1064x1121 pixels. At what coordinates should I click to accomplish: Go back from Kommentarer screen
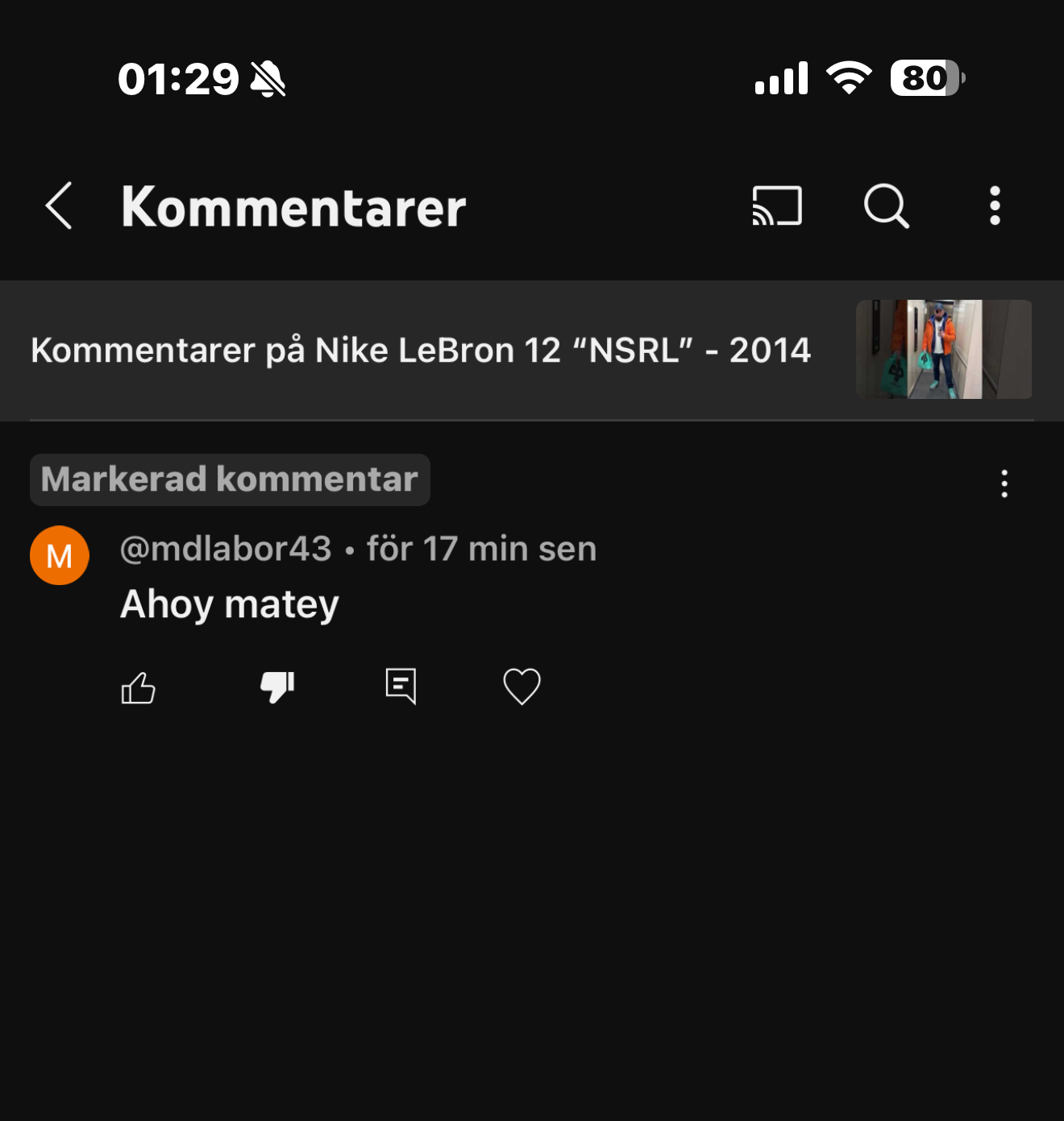[59, 206]
